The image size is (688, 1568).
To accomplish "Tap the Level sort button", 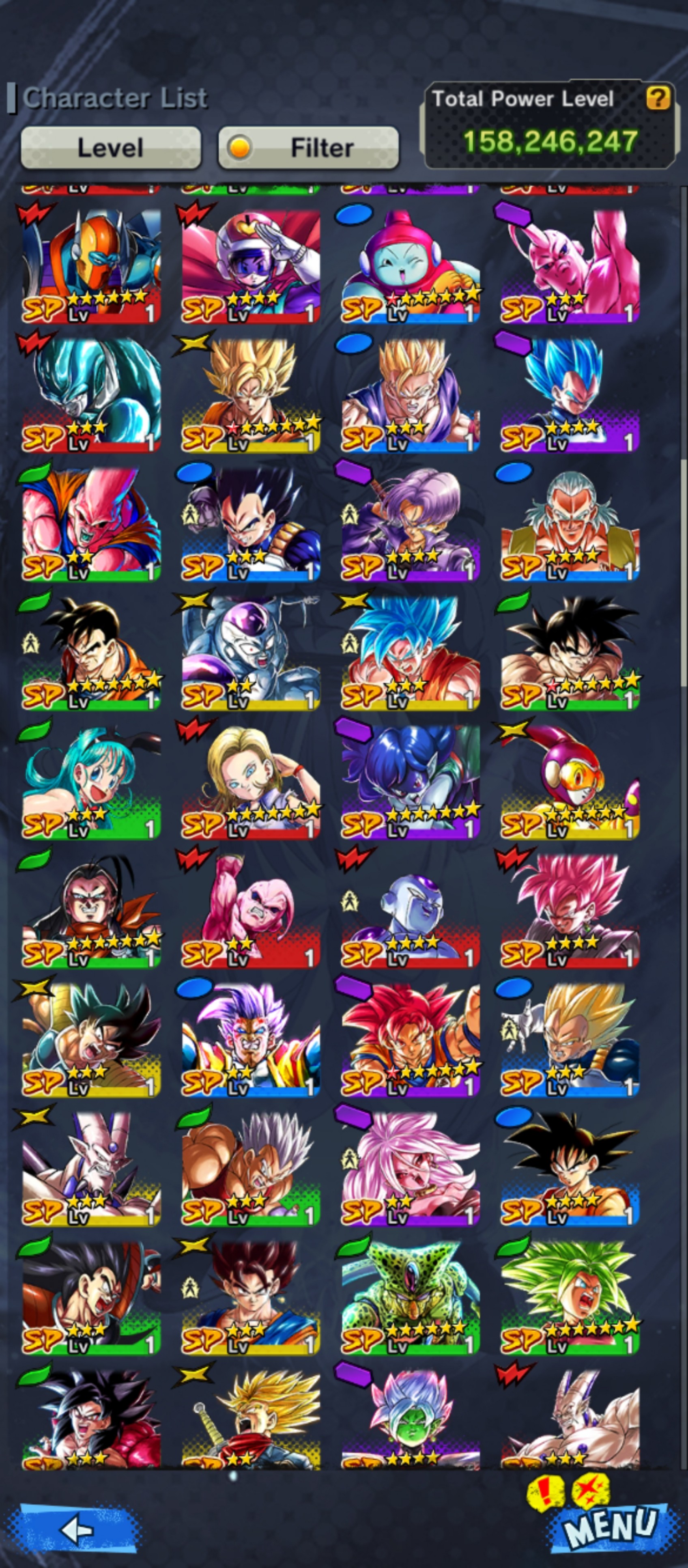I will [x=111, y=148].
